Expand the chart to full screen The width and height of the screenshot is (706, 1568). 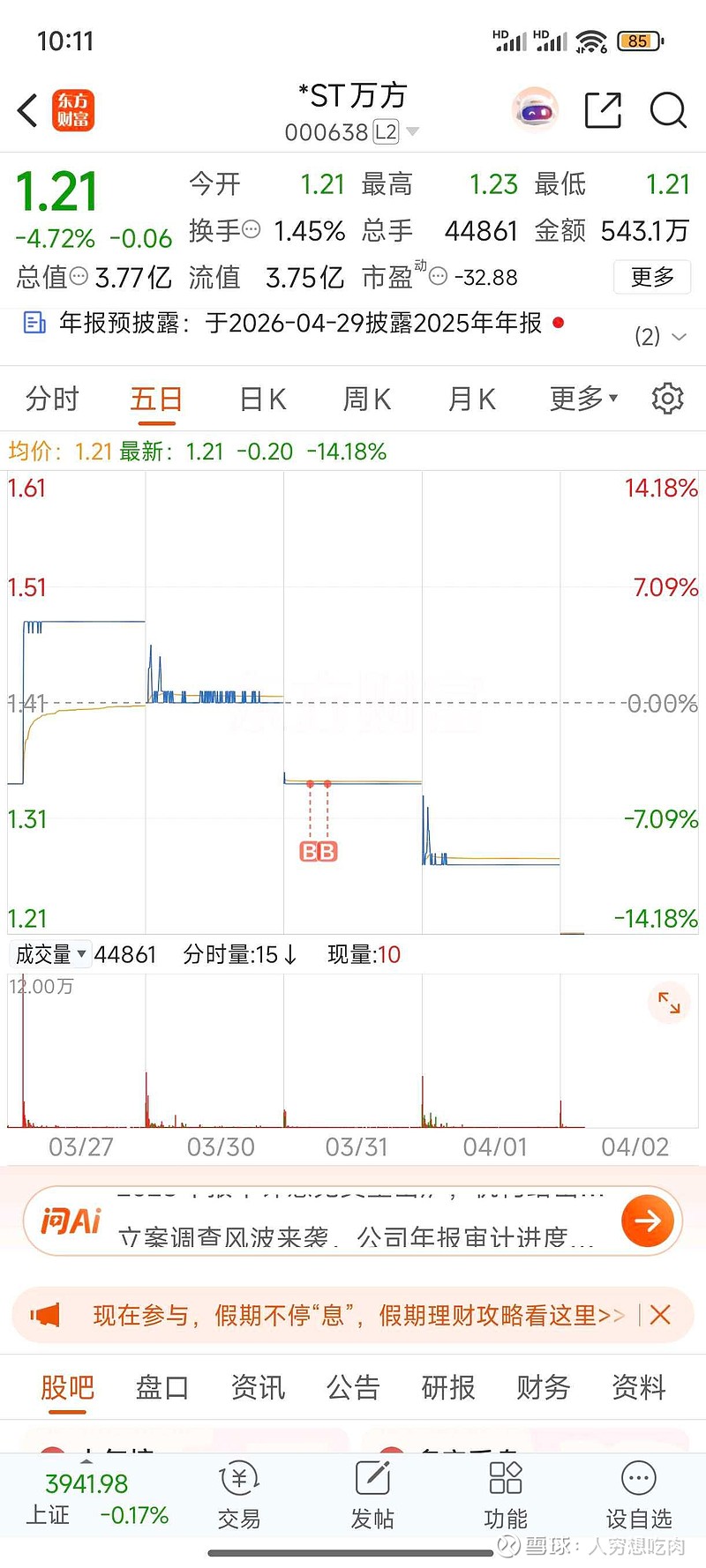pos(669,1003)
